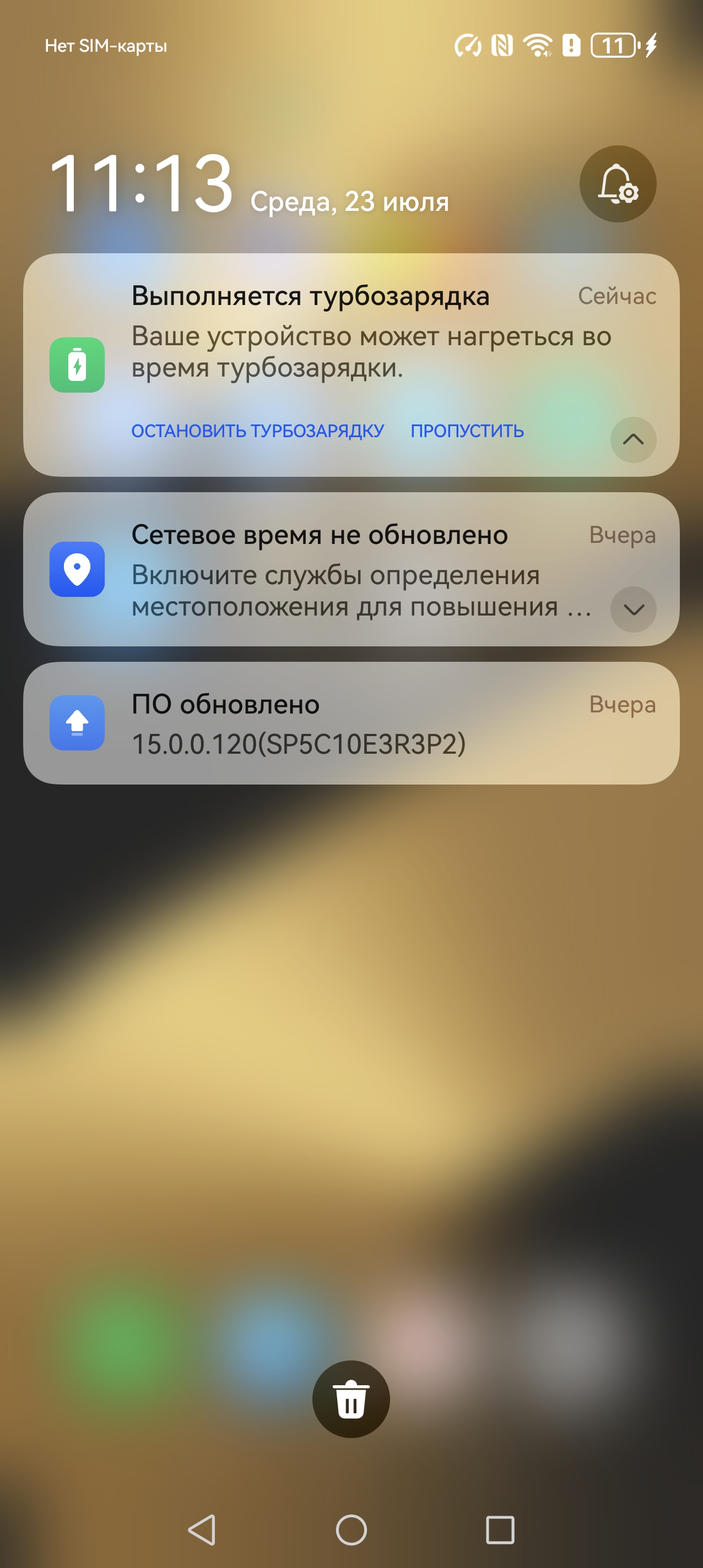Screen dimensions: 703x1568
Task: Tap ОСТАНОВИТЬ ТУРБОЗАРЯДКУ to stop turbo charging
Action: [x=258, y=431]
